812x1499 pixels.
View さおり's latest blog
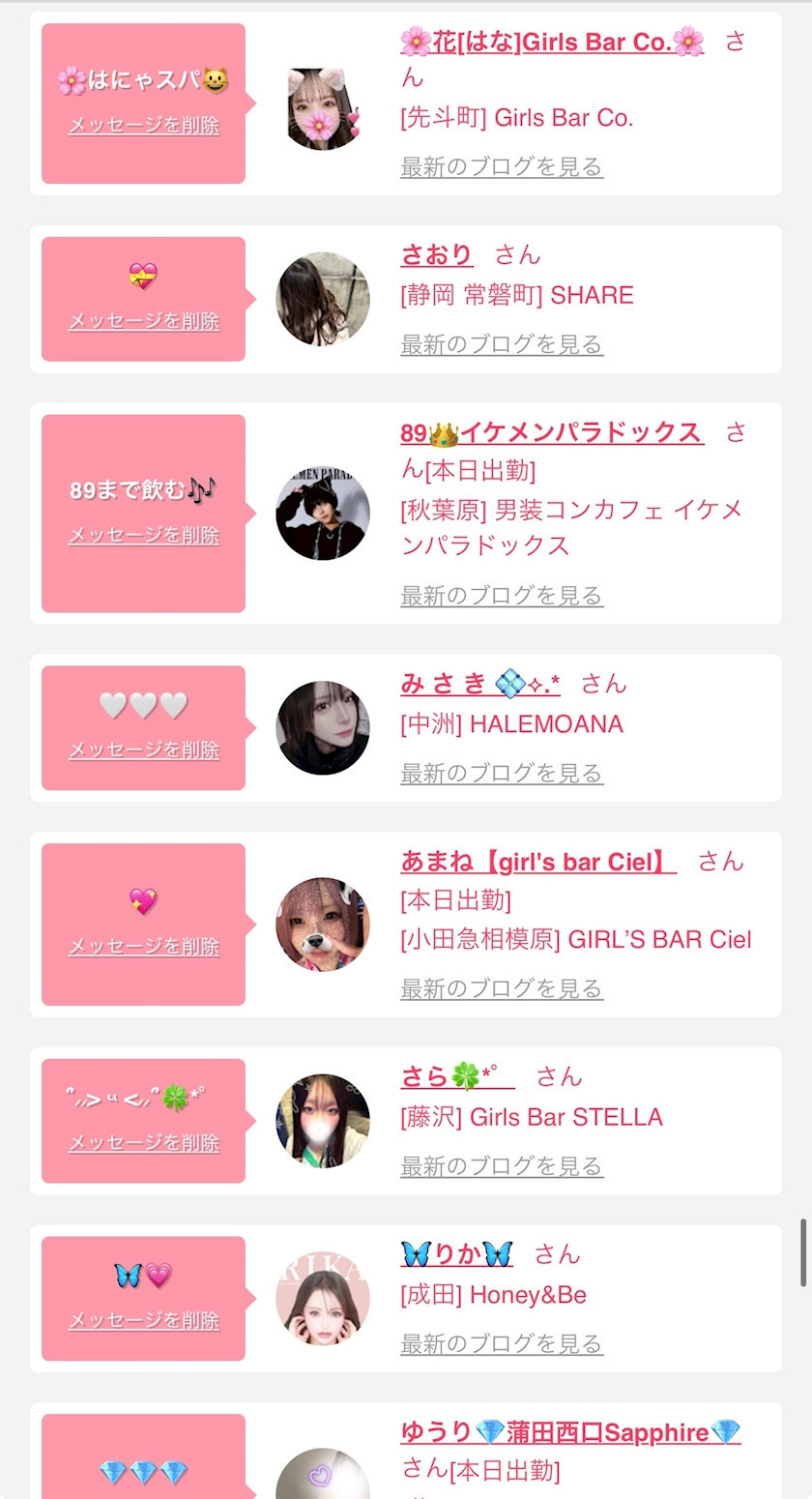tap(502, 344)
